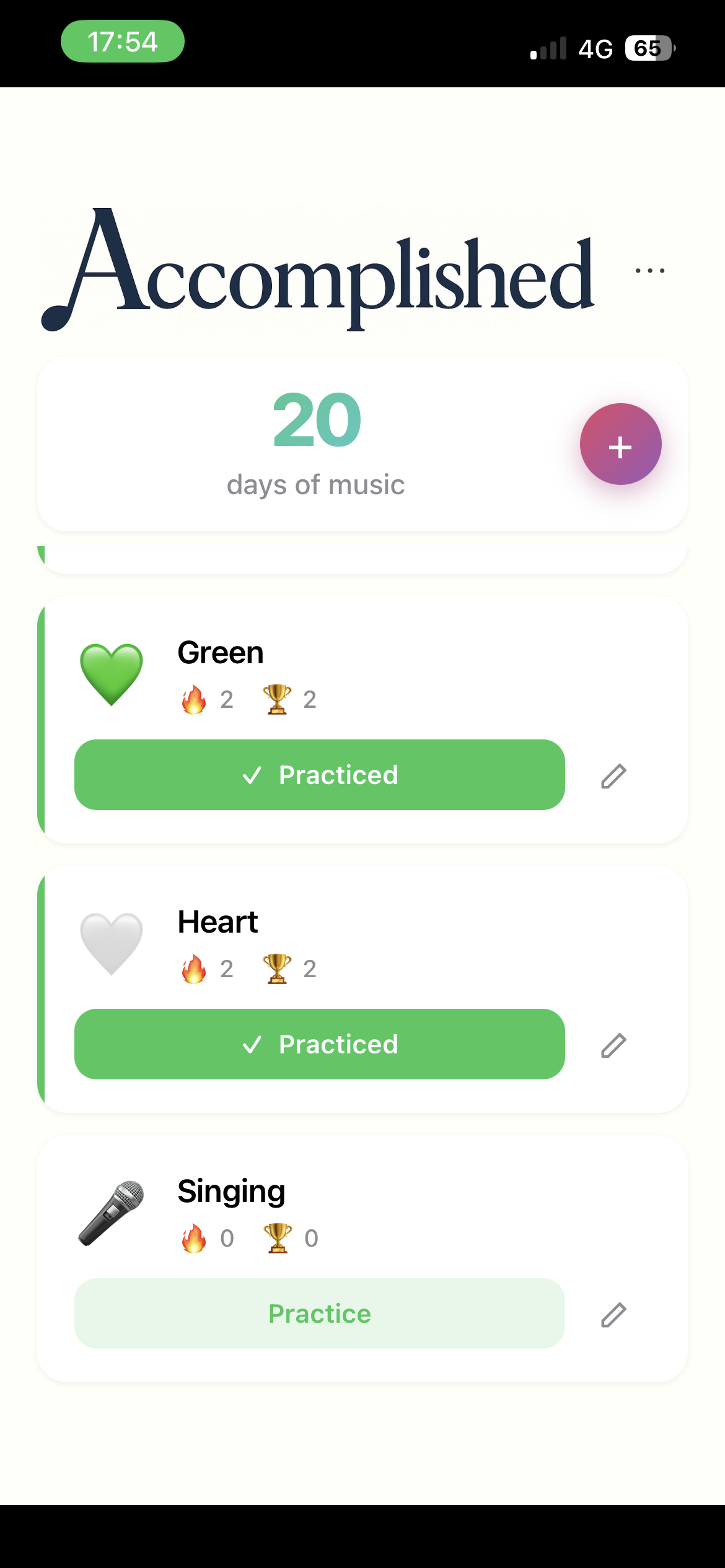
Task: Edit the Singing entry with the pencil icon
Action: click(x=613, y=1315)
